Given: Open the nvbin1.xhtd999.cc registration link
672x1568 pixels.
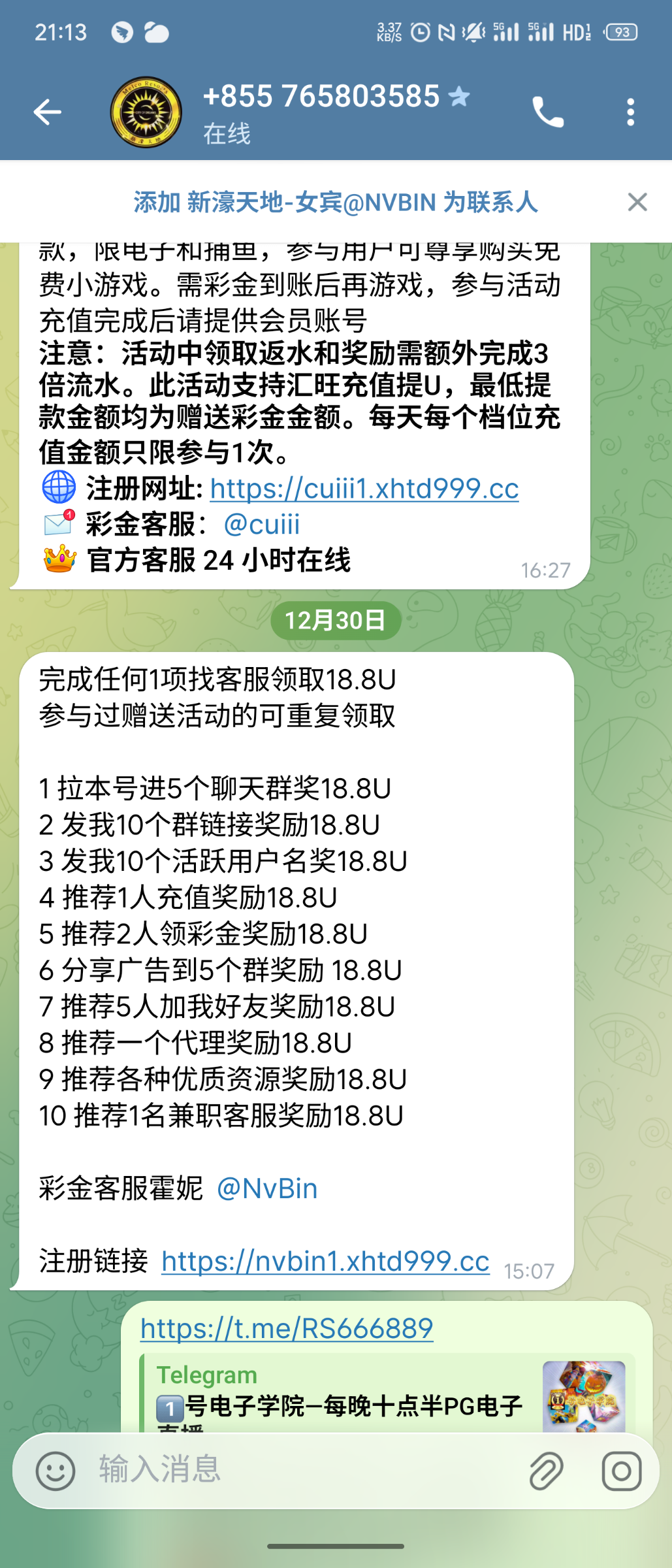Looking at the screenshot, I should [325, 1261].
